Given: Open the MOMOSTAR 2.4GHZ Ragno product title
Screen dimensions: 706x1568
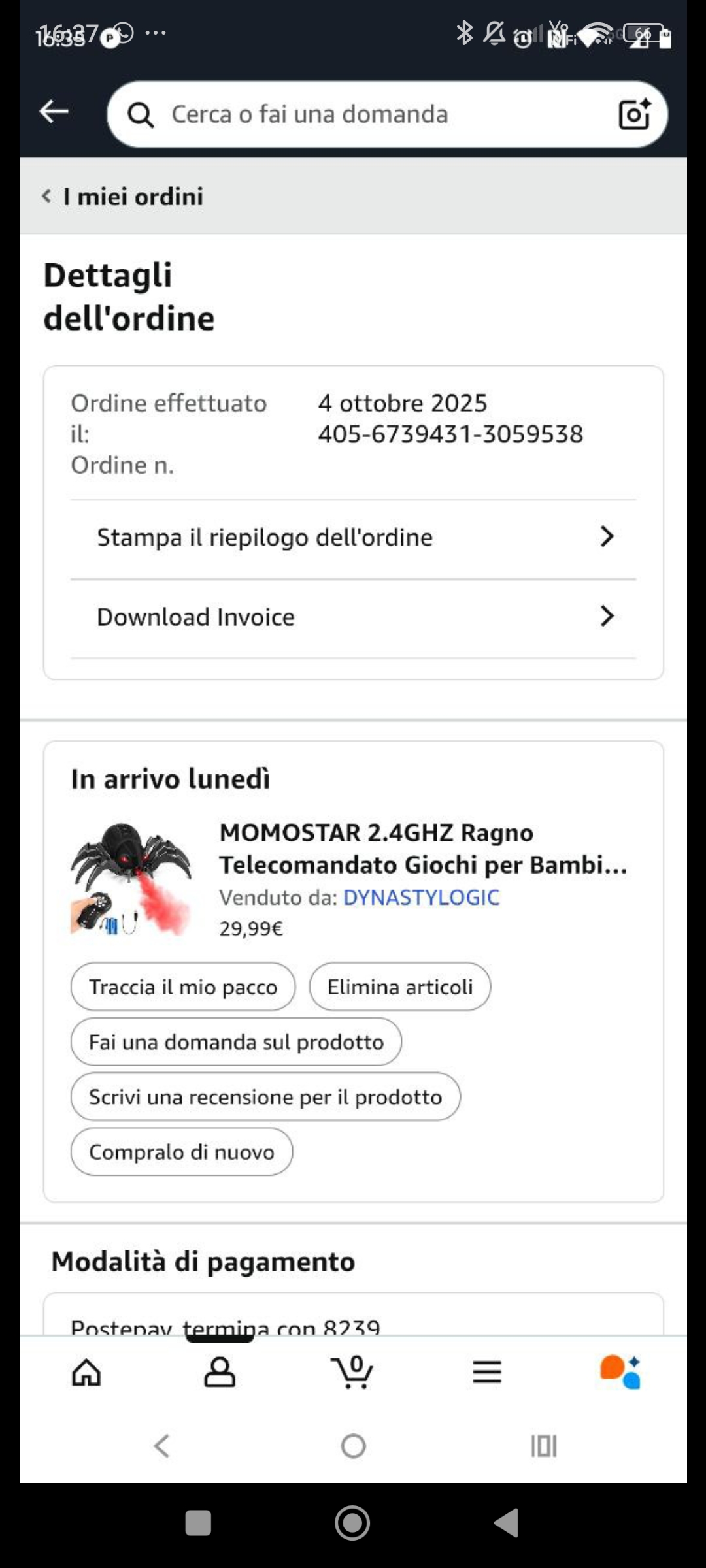Looking at the screenshot, I should tap(422, 848).
